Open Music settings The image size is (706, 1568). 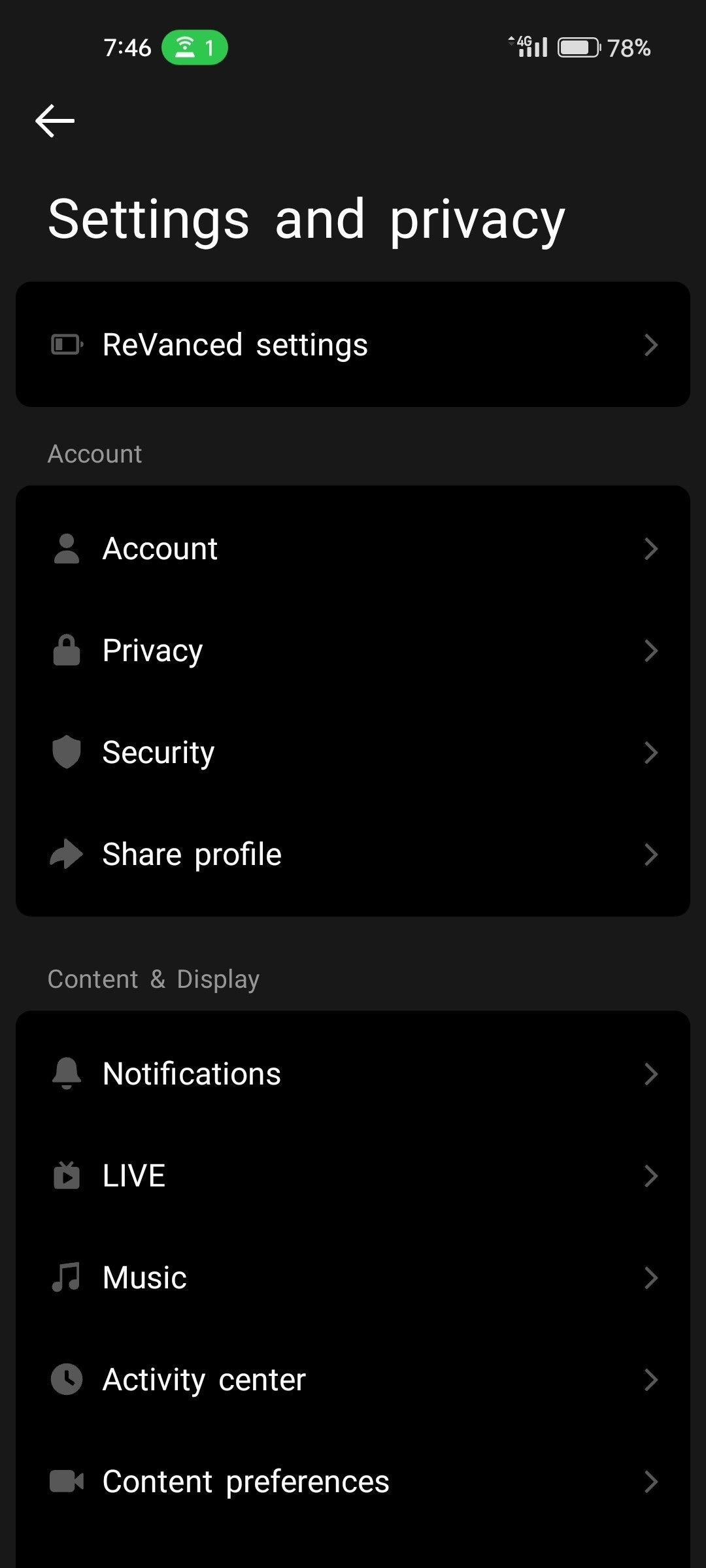pos(353,1278)
